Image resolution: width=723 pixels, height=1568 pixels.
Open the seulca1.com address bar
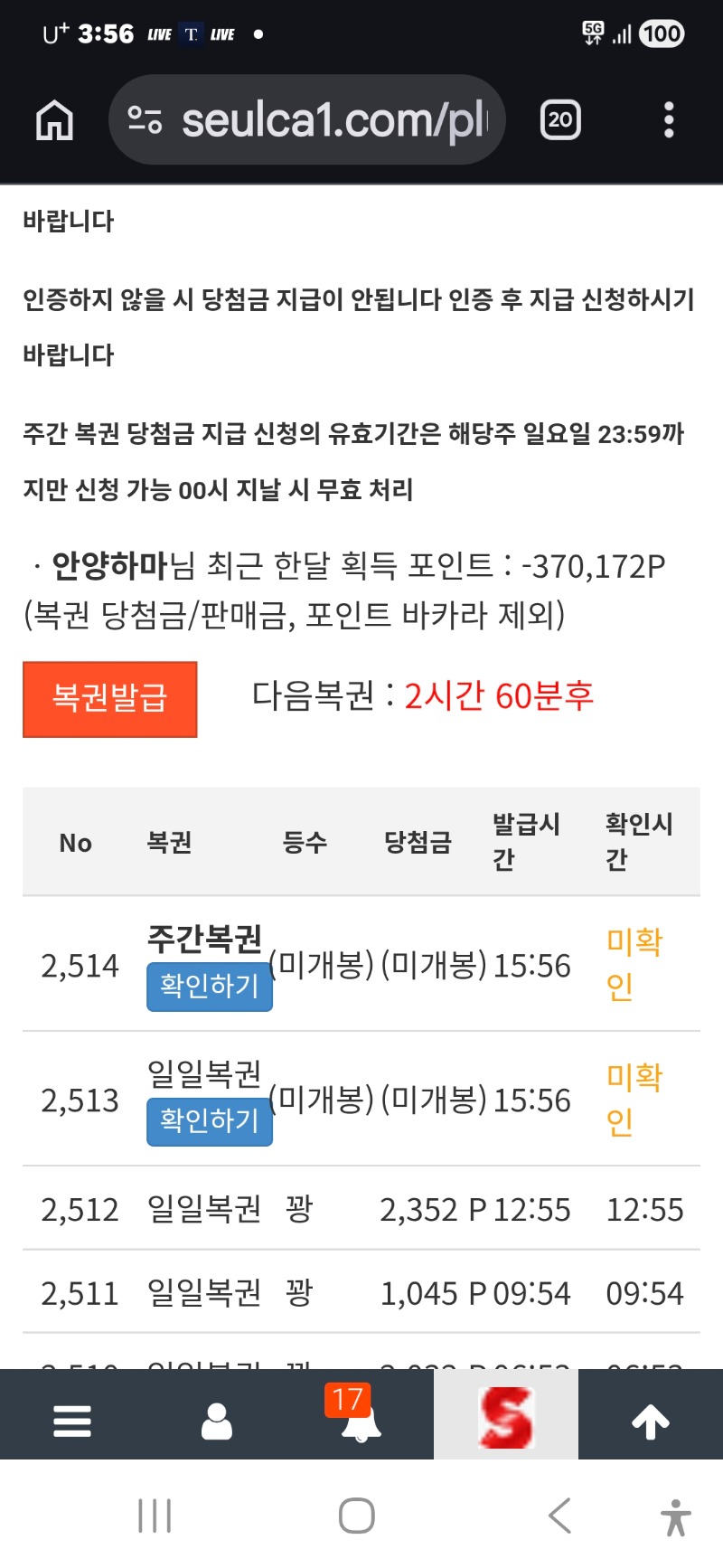307,119
